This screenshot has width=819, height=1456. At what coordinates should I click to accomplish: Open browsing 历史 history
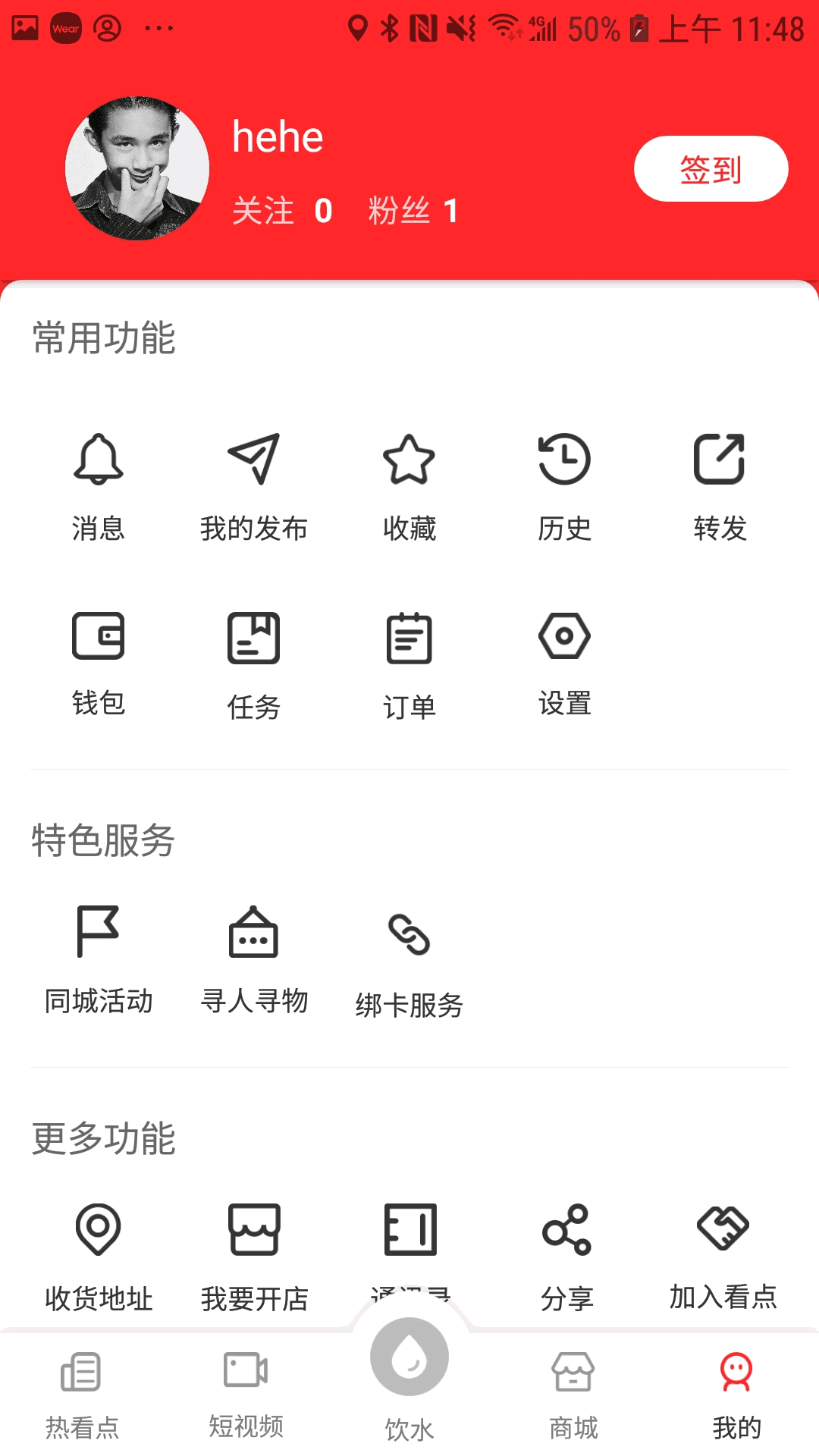click(x=564, y=485)
